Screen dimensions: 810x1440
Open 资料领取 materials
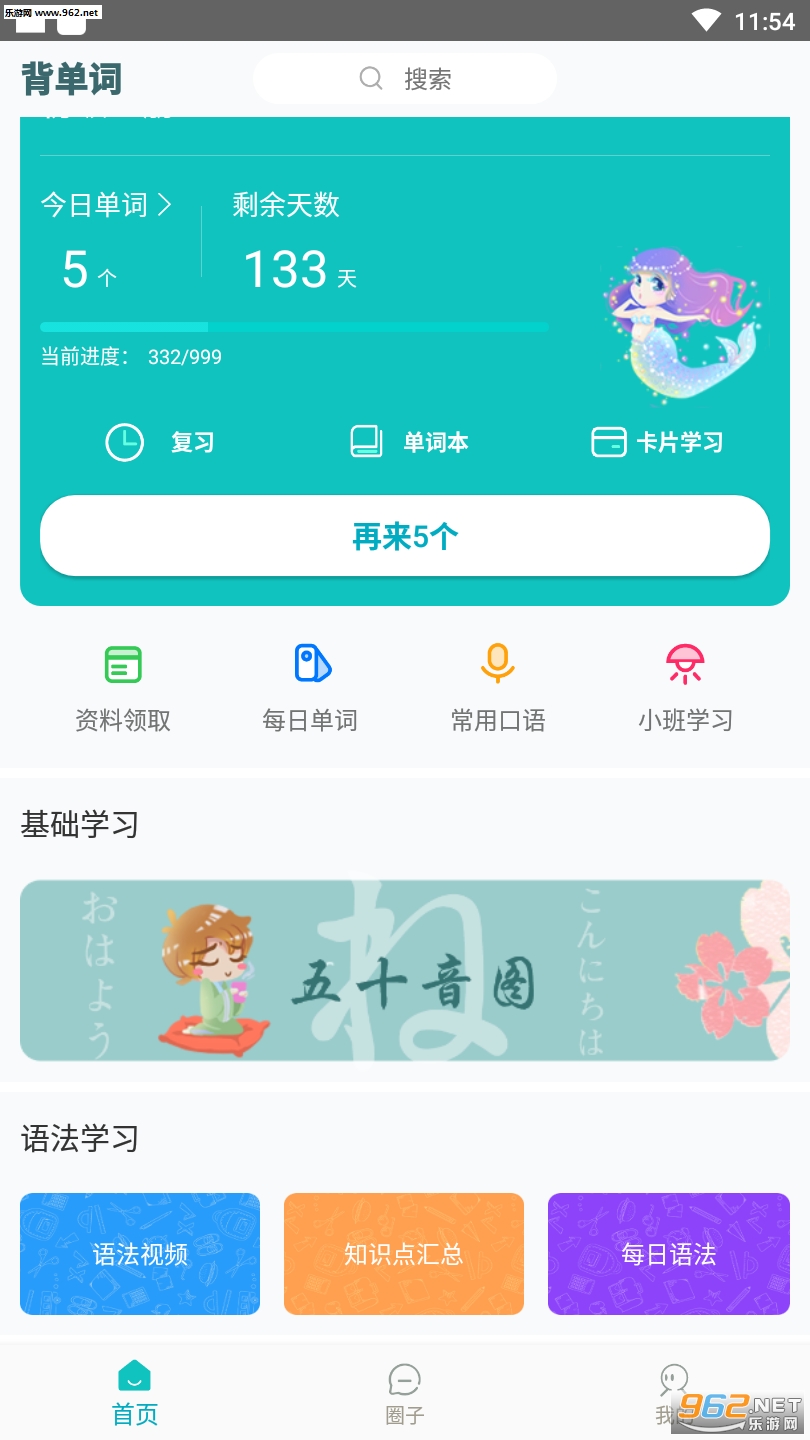tap(123, 688)
